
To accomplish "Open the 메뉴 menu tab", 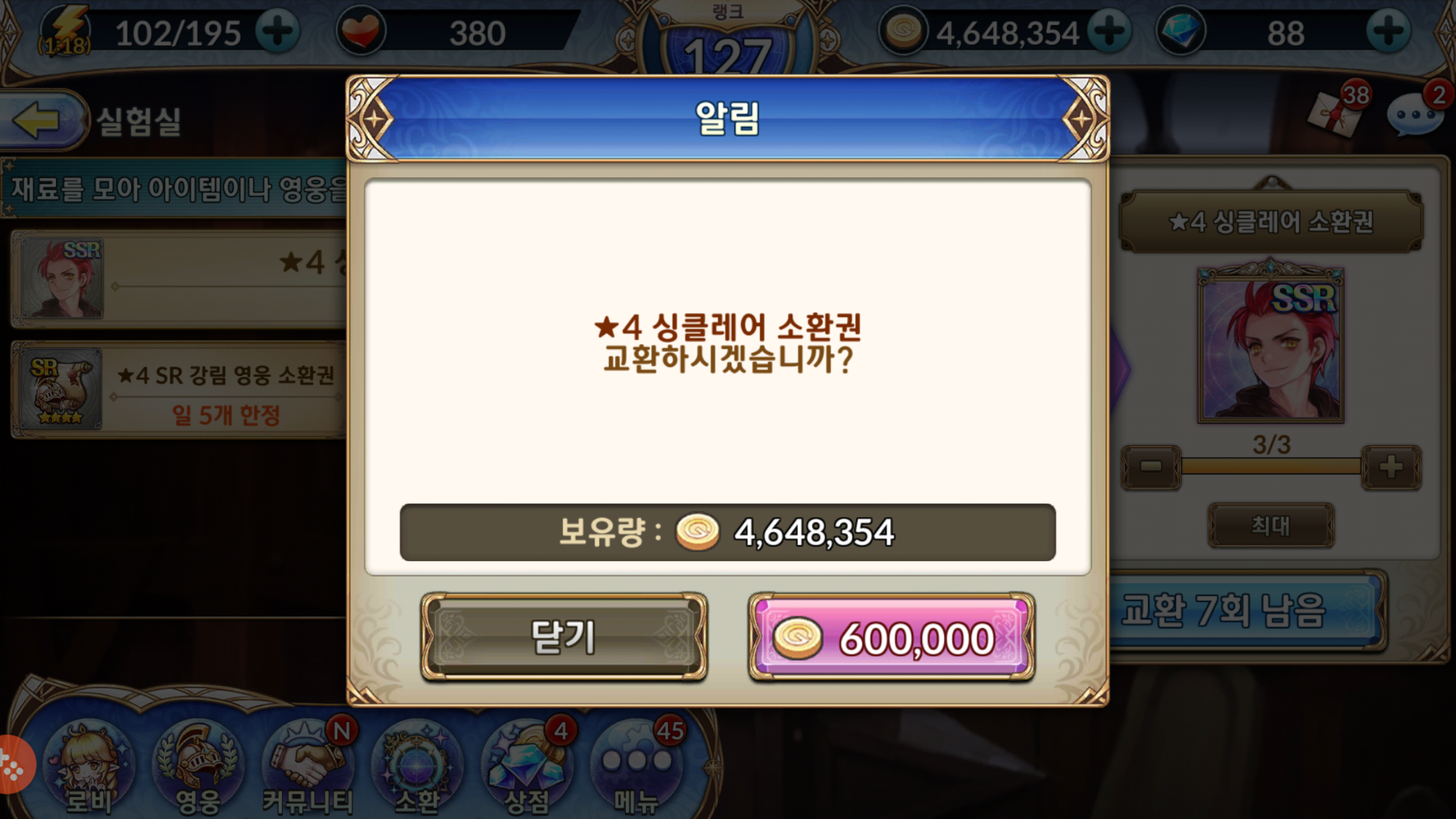I will [x=636, y=768].
